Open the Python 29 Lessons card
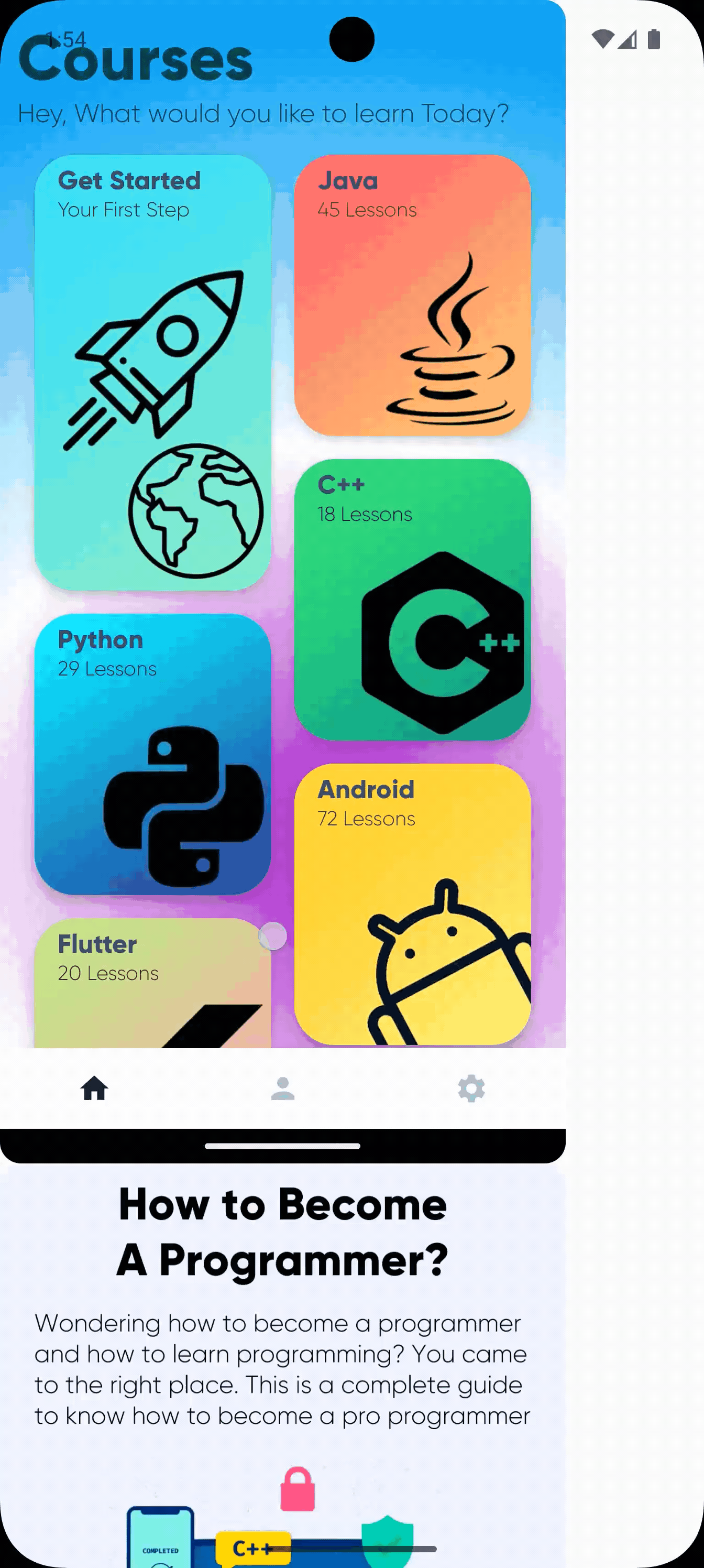Screen dimensions: 704x1568 (x=152, y=754)
